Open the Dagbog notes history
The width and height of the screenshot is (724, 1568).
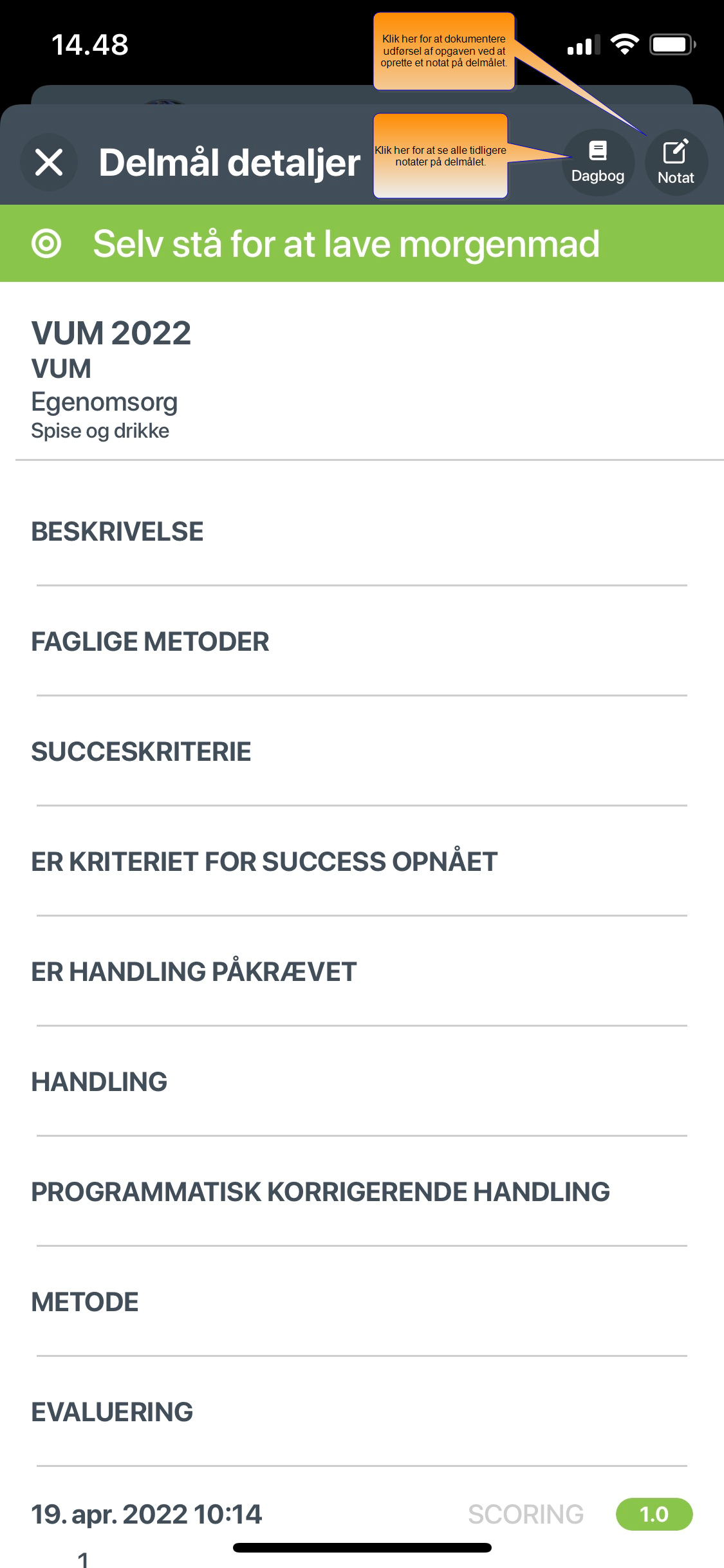click(598, 162)
